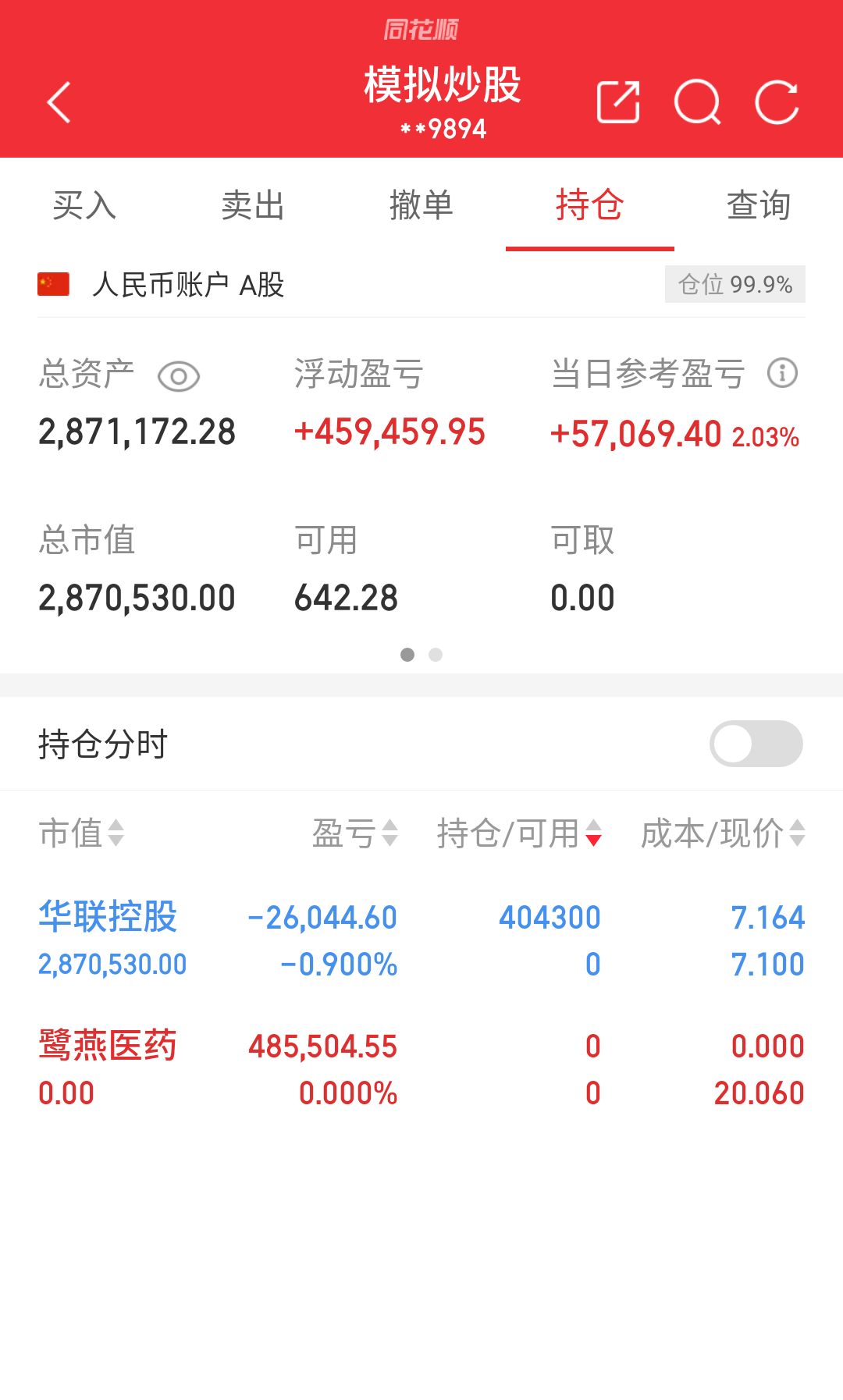Sort holdings by 成本/现价

pos(723,833)
